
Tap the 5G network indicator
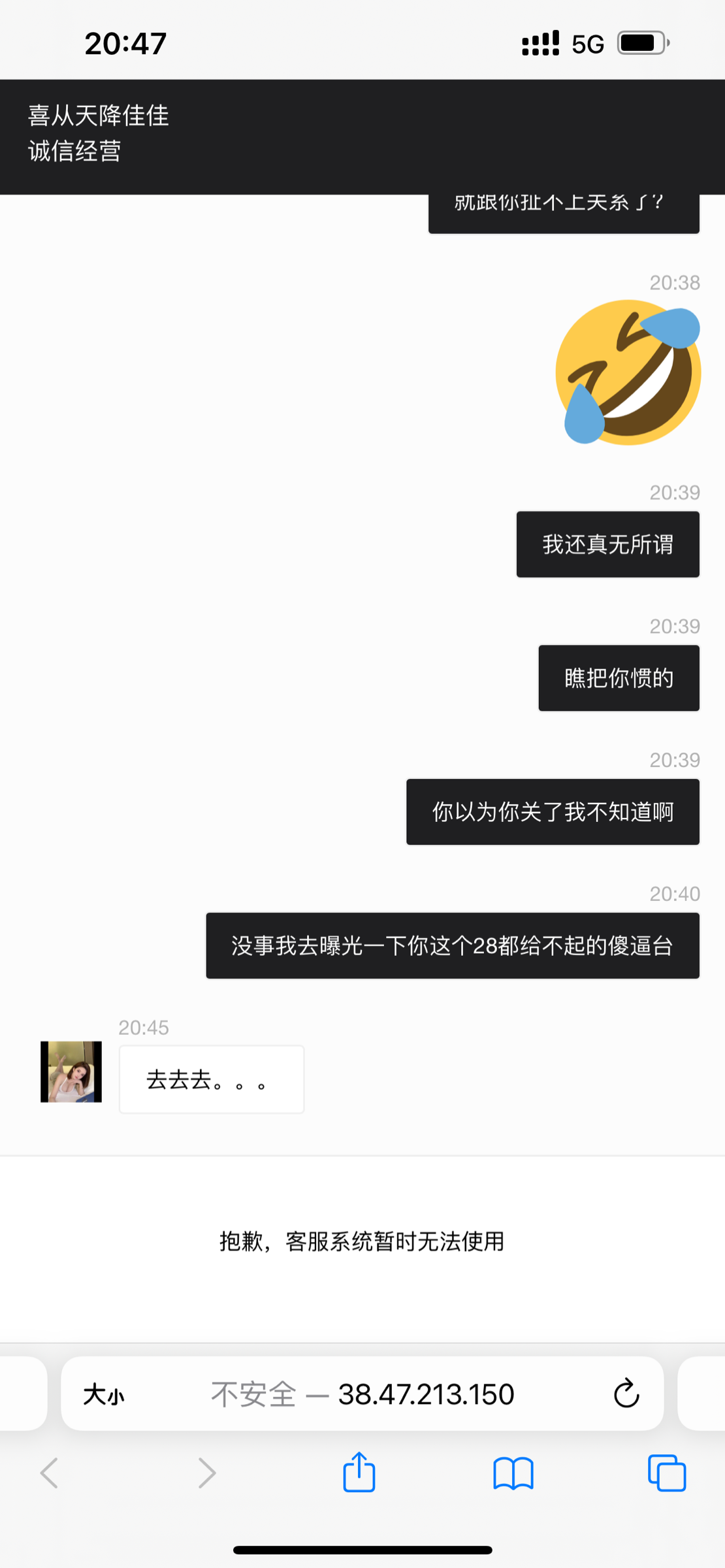tap(586, 42)
